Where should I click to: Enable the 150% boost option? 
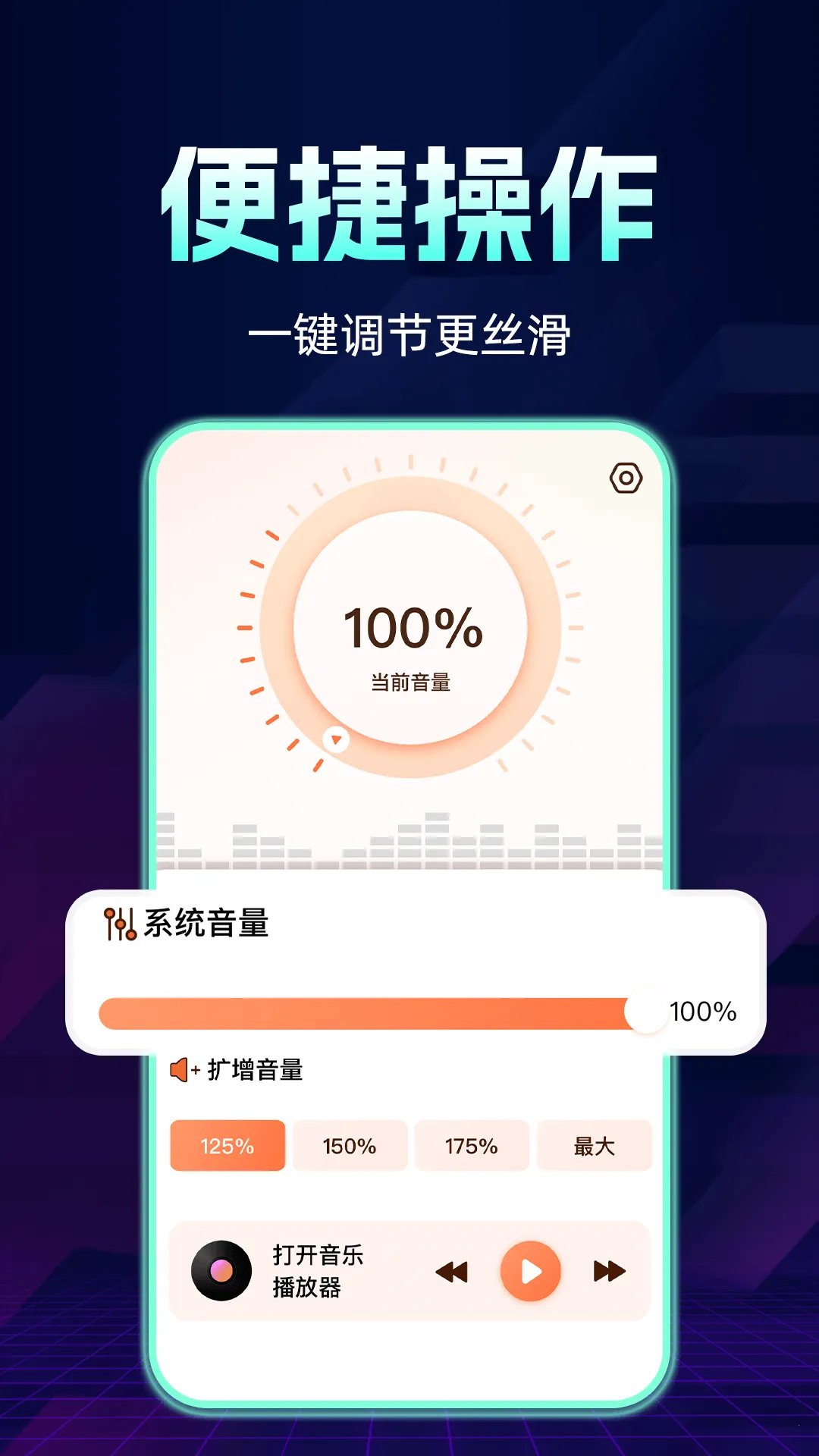pyautogui.click(x=350, y=1147)
